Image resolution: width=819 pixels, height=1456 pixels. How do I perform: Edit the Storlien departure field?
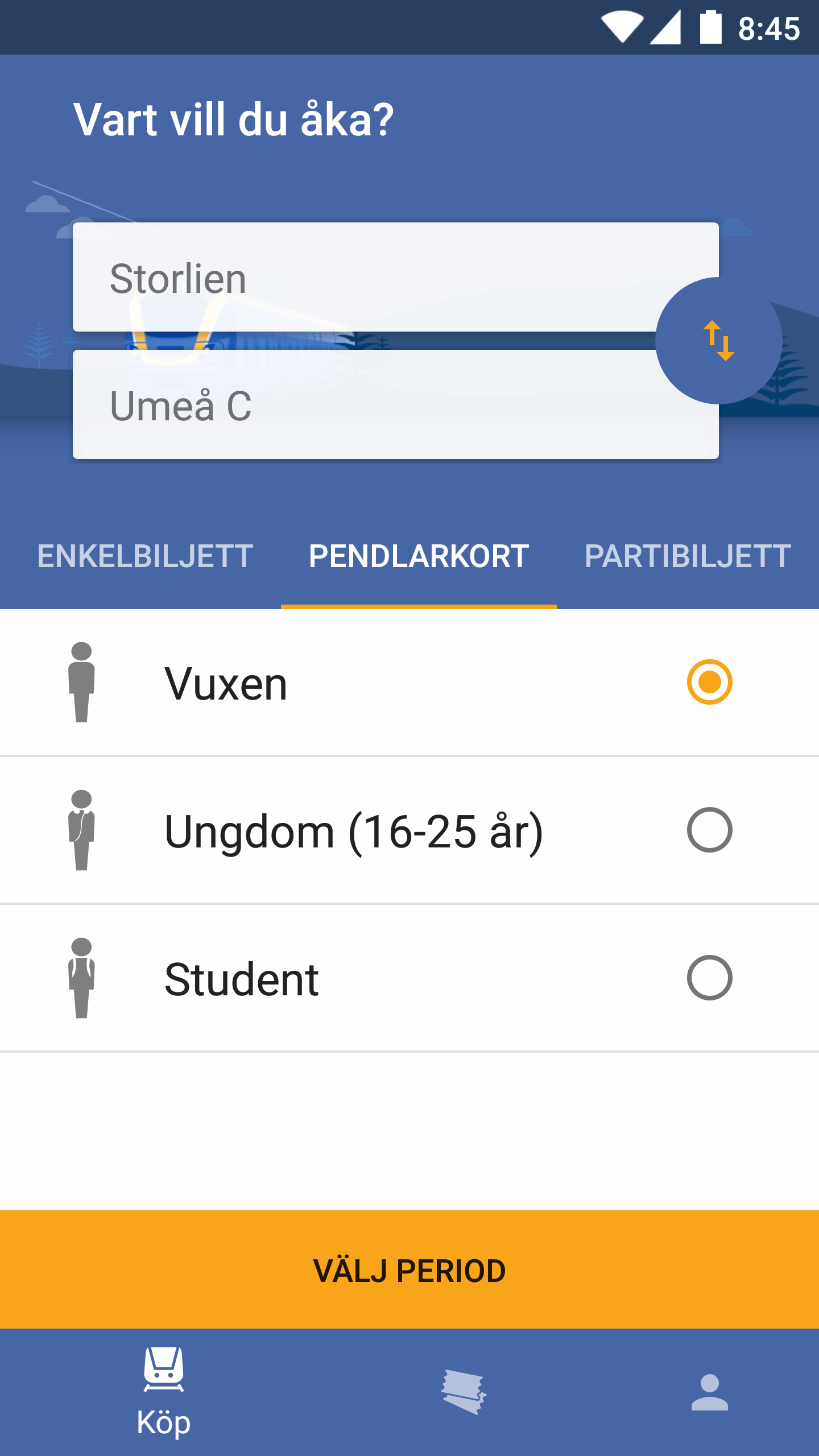(x=364, y=278)
